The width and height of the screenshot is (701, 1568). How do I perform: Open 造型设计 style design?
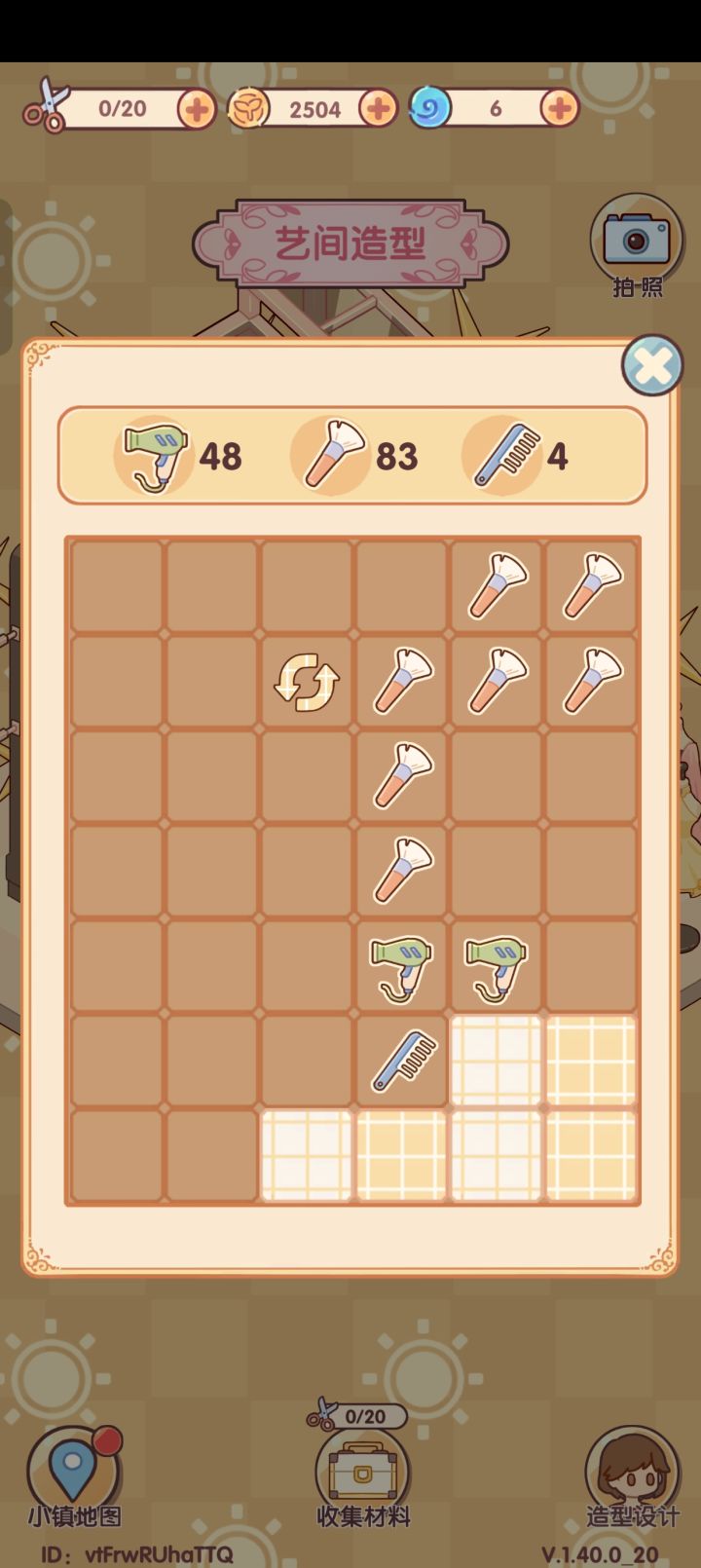point(632,1477)
